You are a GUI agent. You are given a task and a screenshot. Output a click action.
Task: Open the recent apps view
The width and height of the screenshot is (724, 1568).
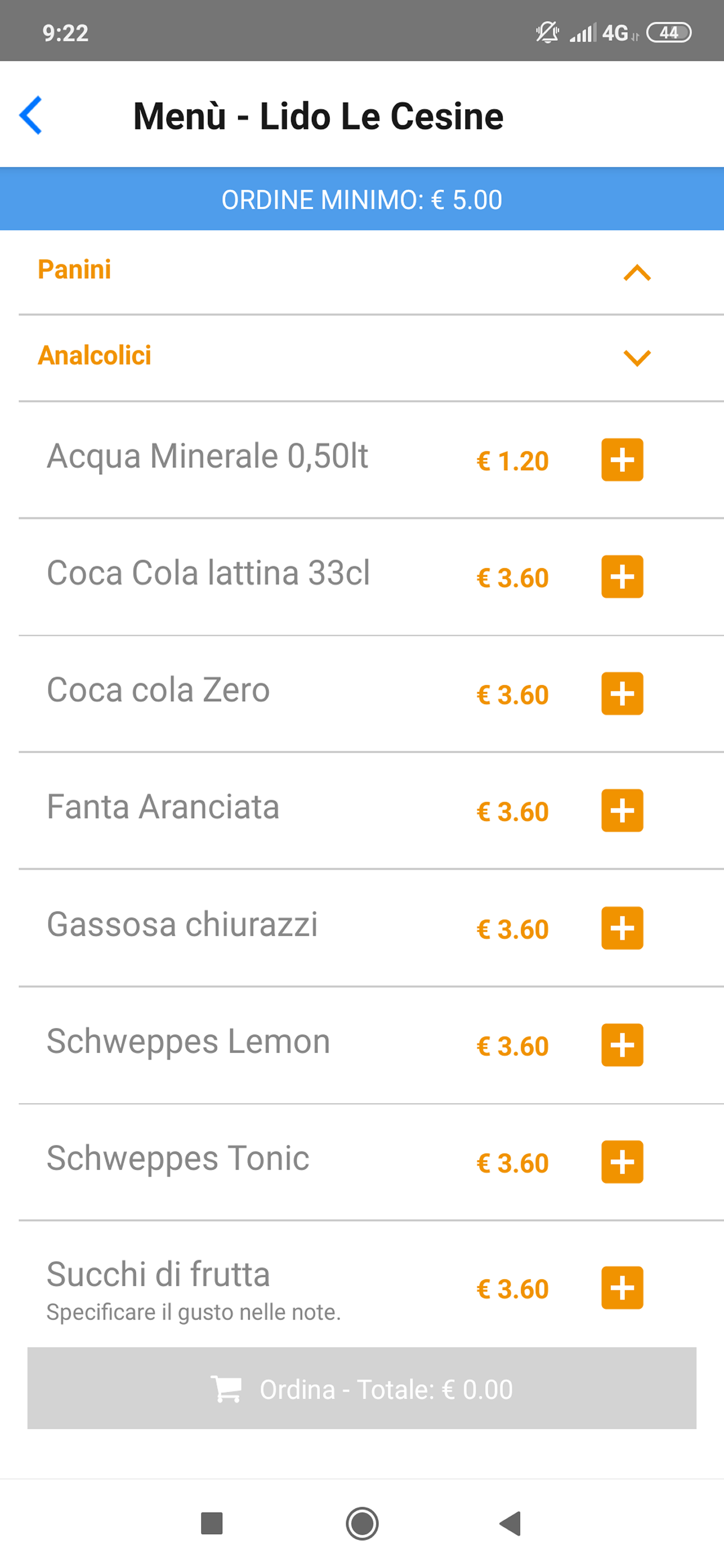coord(212,1524)
